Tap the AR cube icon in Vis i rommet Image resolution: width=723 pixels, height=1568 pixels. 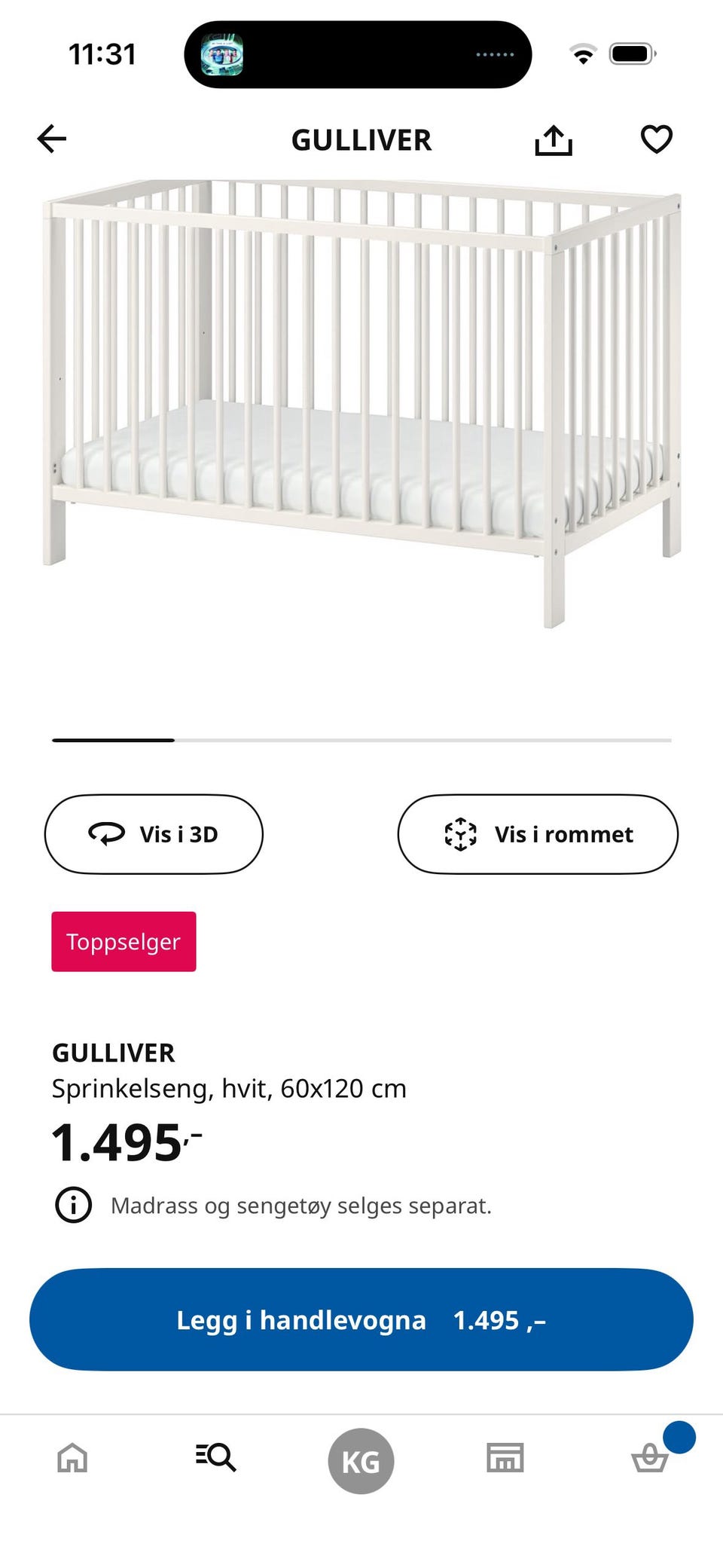click(x=460, y=834)
